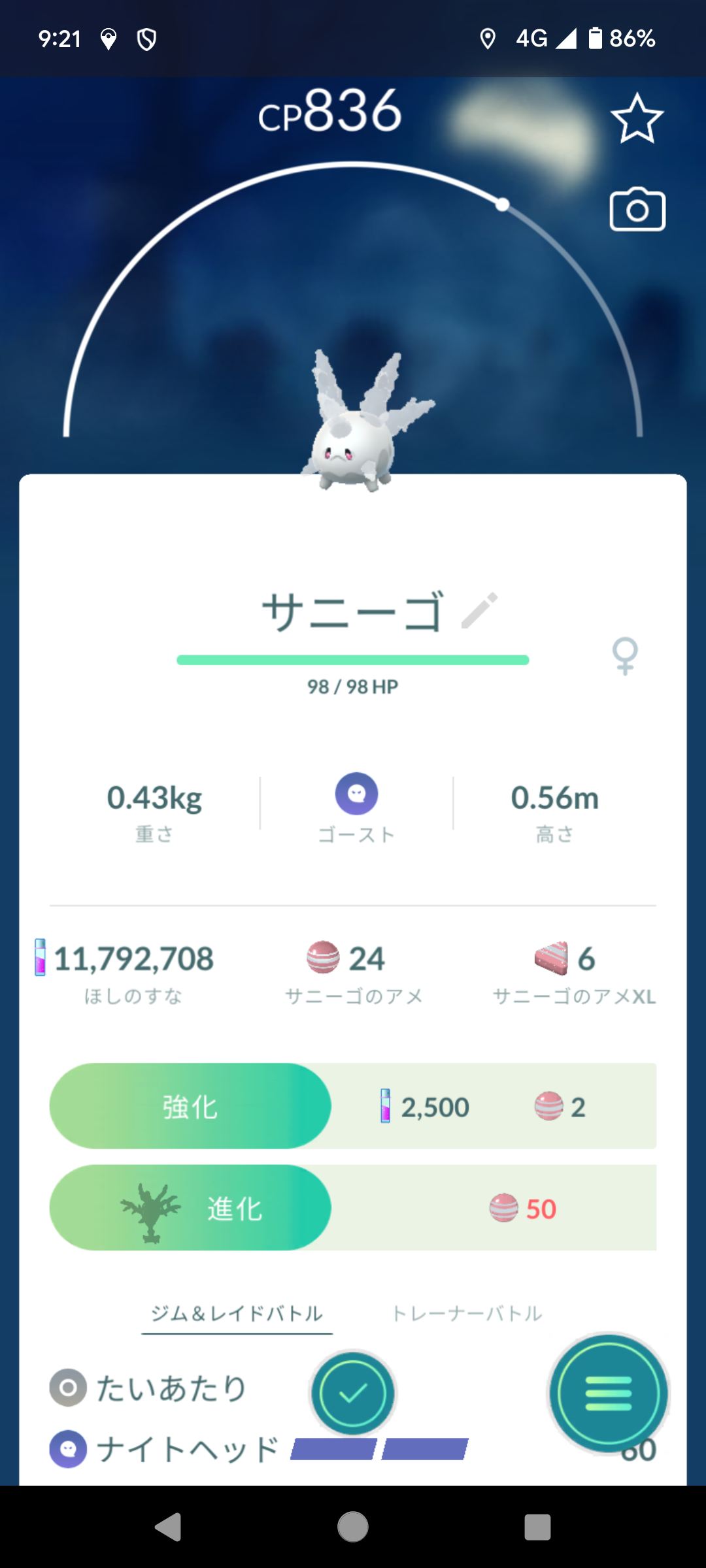Close details with the checkmark button

pos(353,1394)
